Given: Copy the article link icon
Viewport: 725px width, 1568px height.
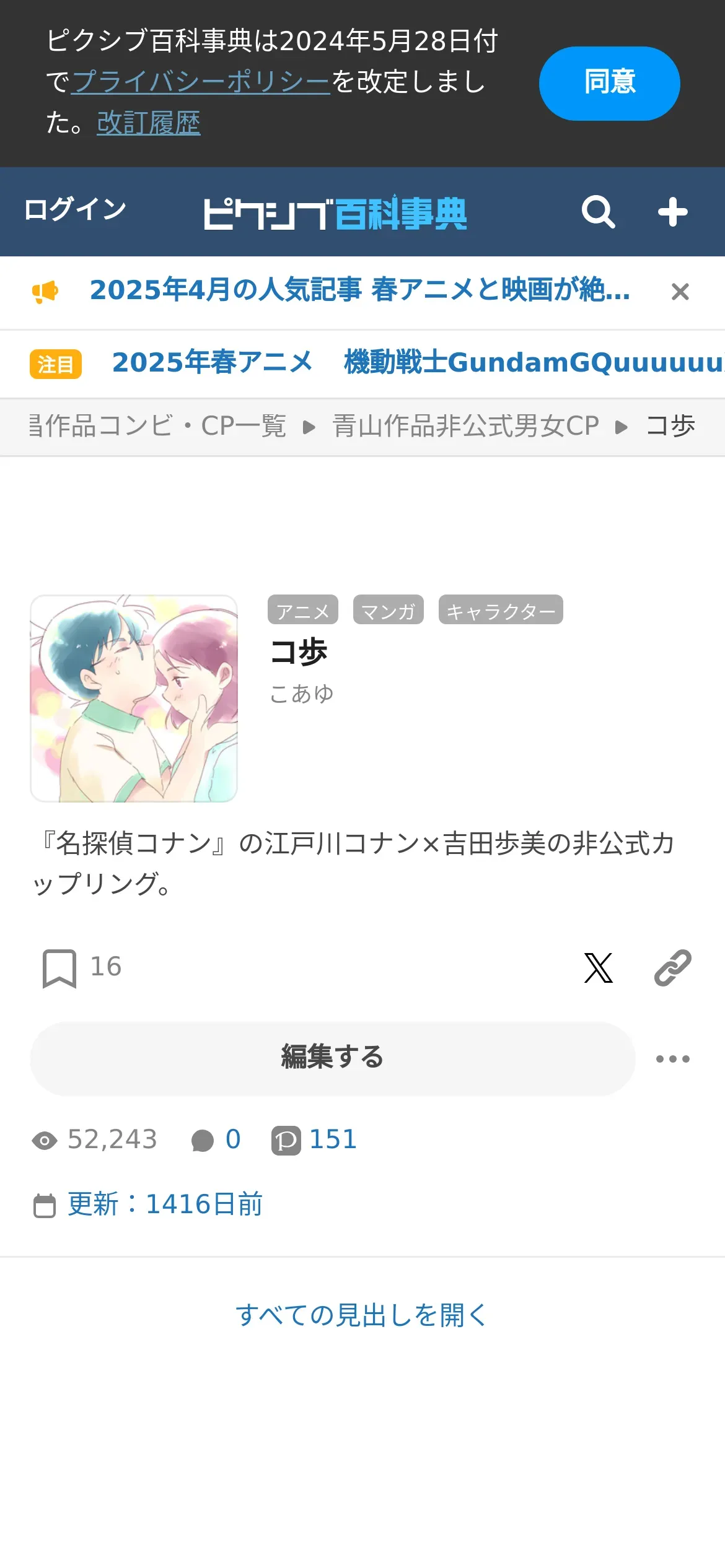Looking at the screenshot, I should tap(672, 968).
